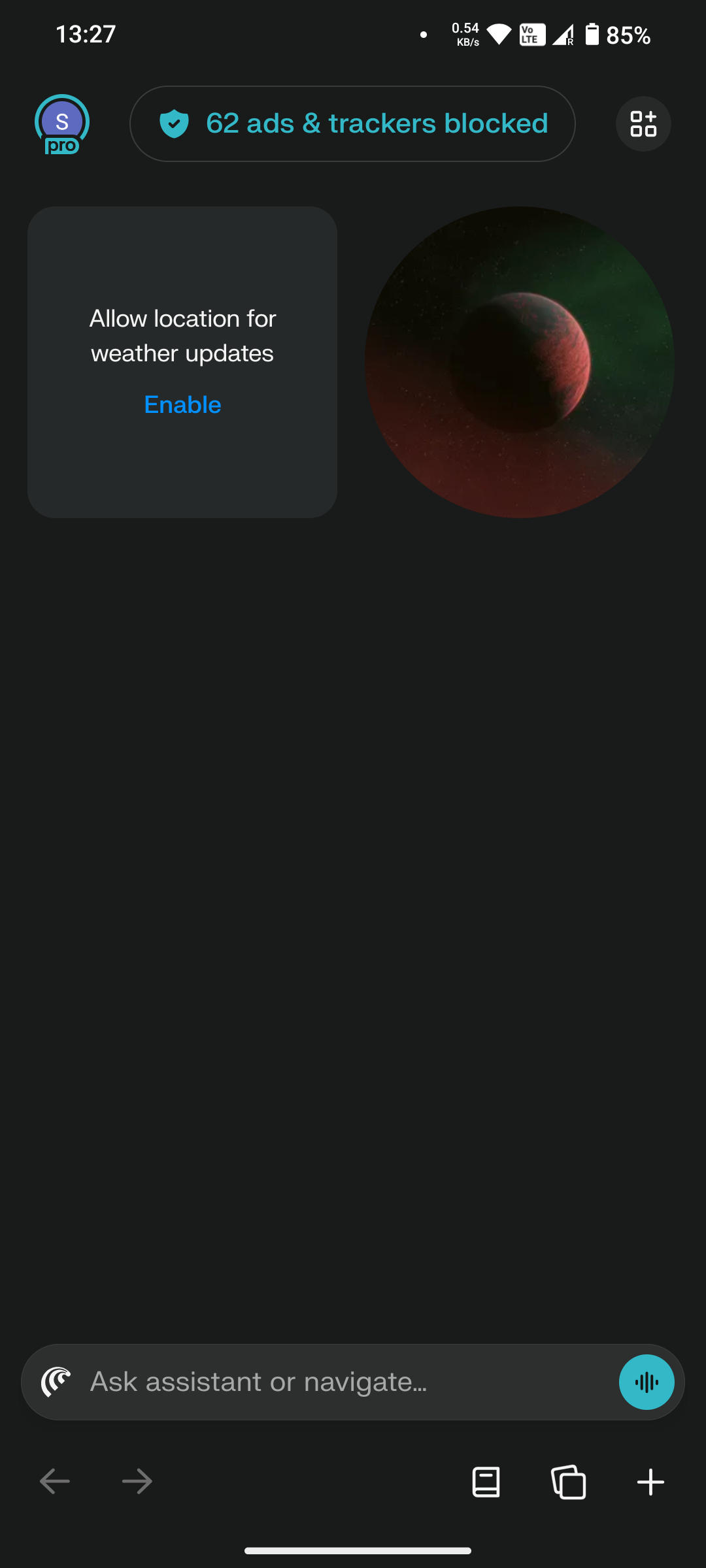The image size is (706, 1568).
Task: Open the add widgets icon
Action: click(x=643, y=124)
